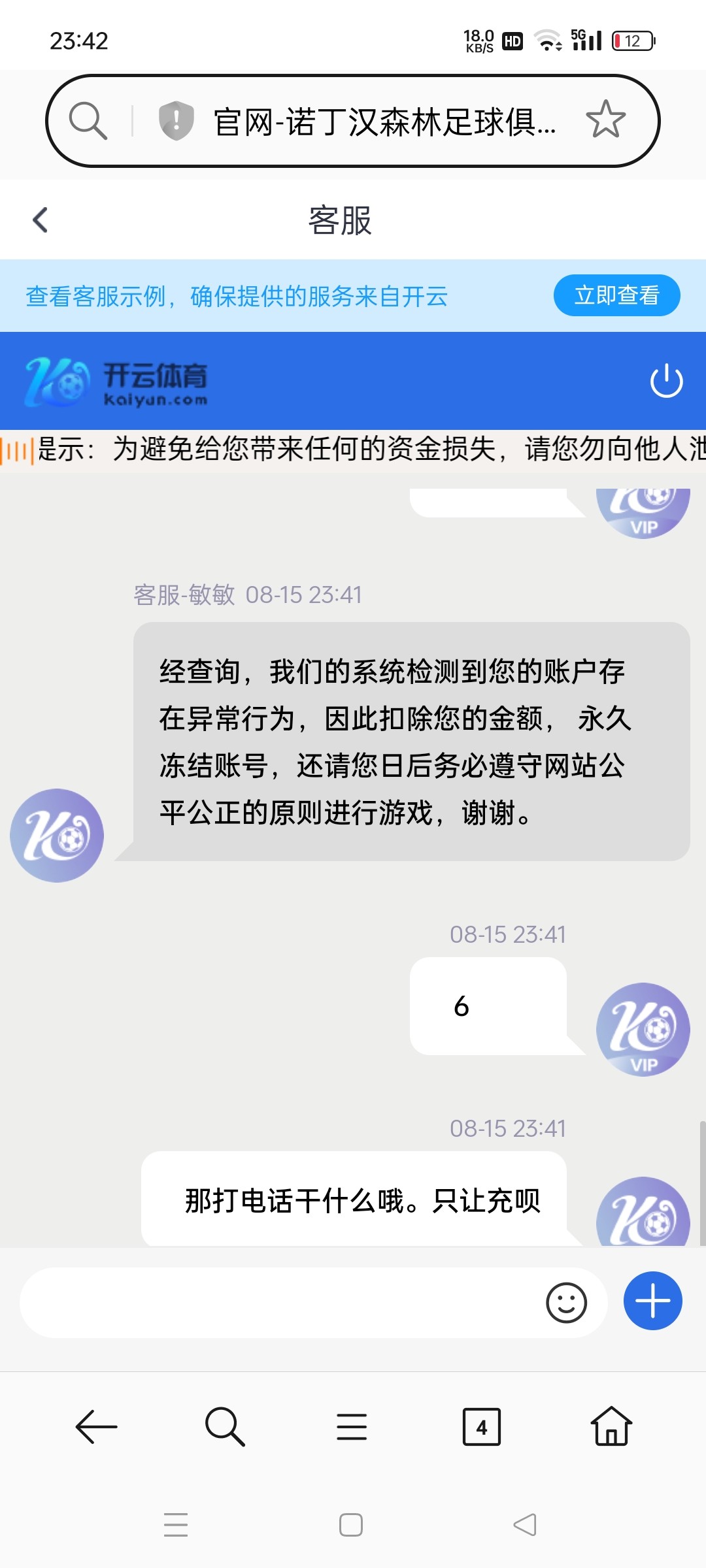Viewport: 706px width, 1568px height.
Task: Select the customer service Kaiyun avatar
Action: (x=56, y=835)
